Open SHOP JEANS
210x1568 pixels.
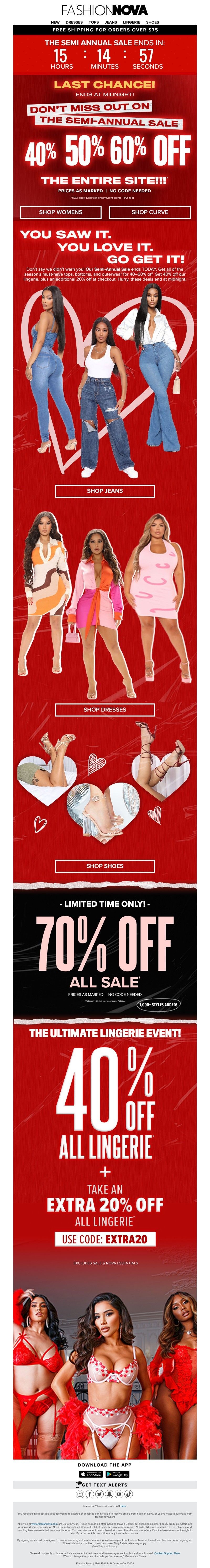point(104,491)
